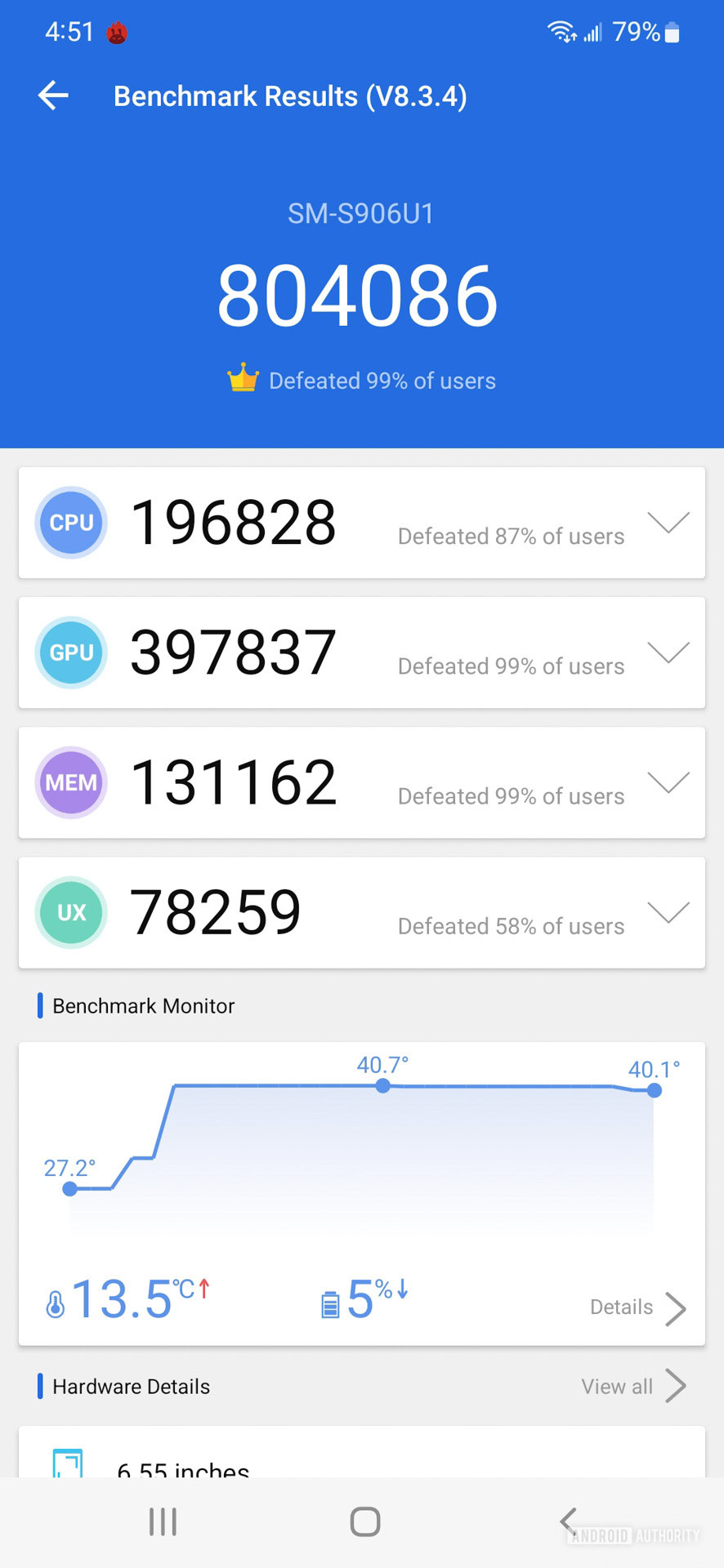The width and height of the screenshot is (724, 1568).
Task: Go back from Benchmark Results
Action: 54,96
